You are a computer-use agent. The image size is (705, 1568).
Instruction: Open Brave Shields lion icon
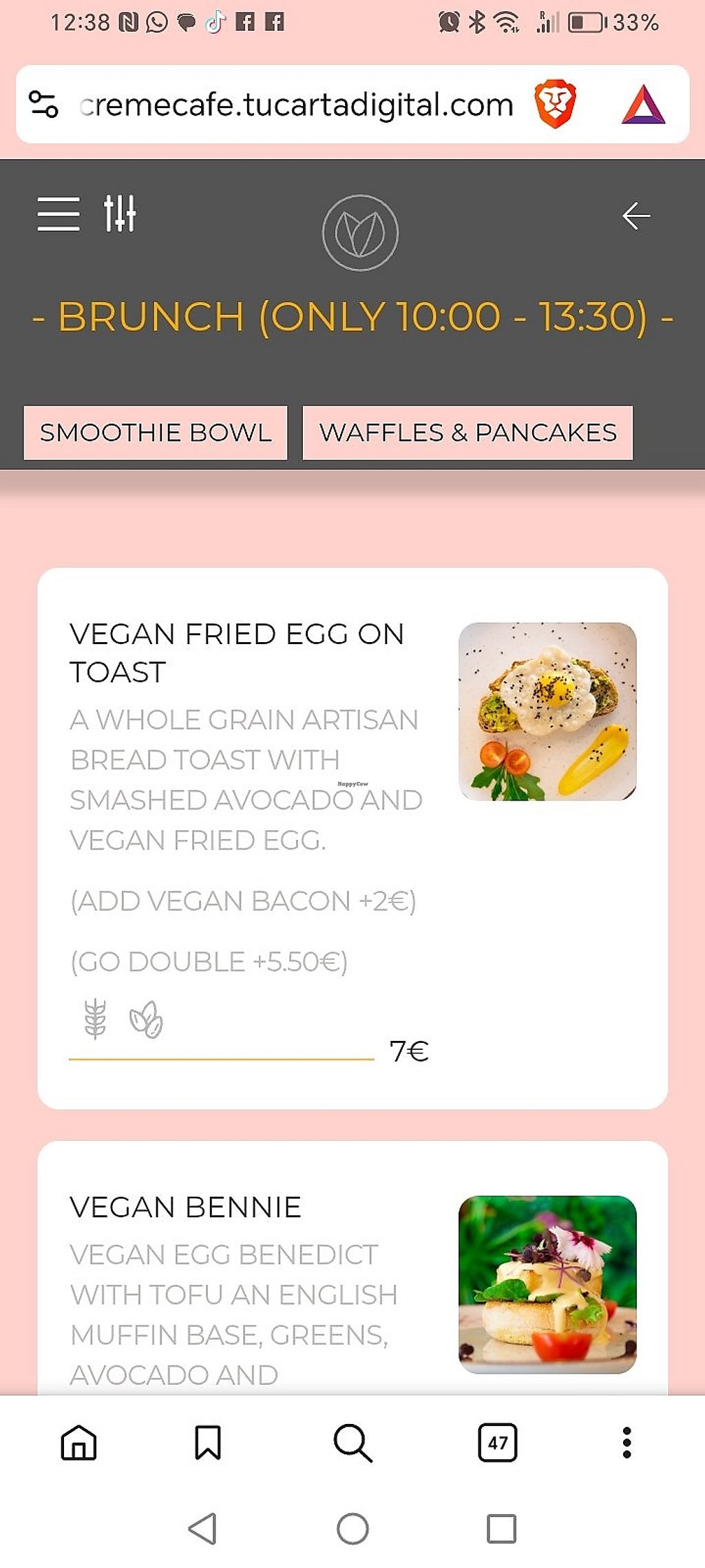pos(555,105)
